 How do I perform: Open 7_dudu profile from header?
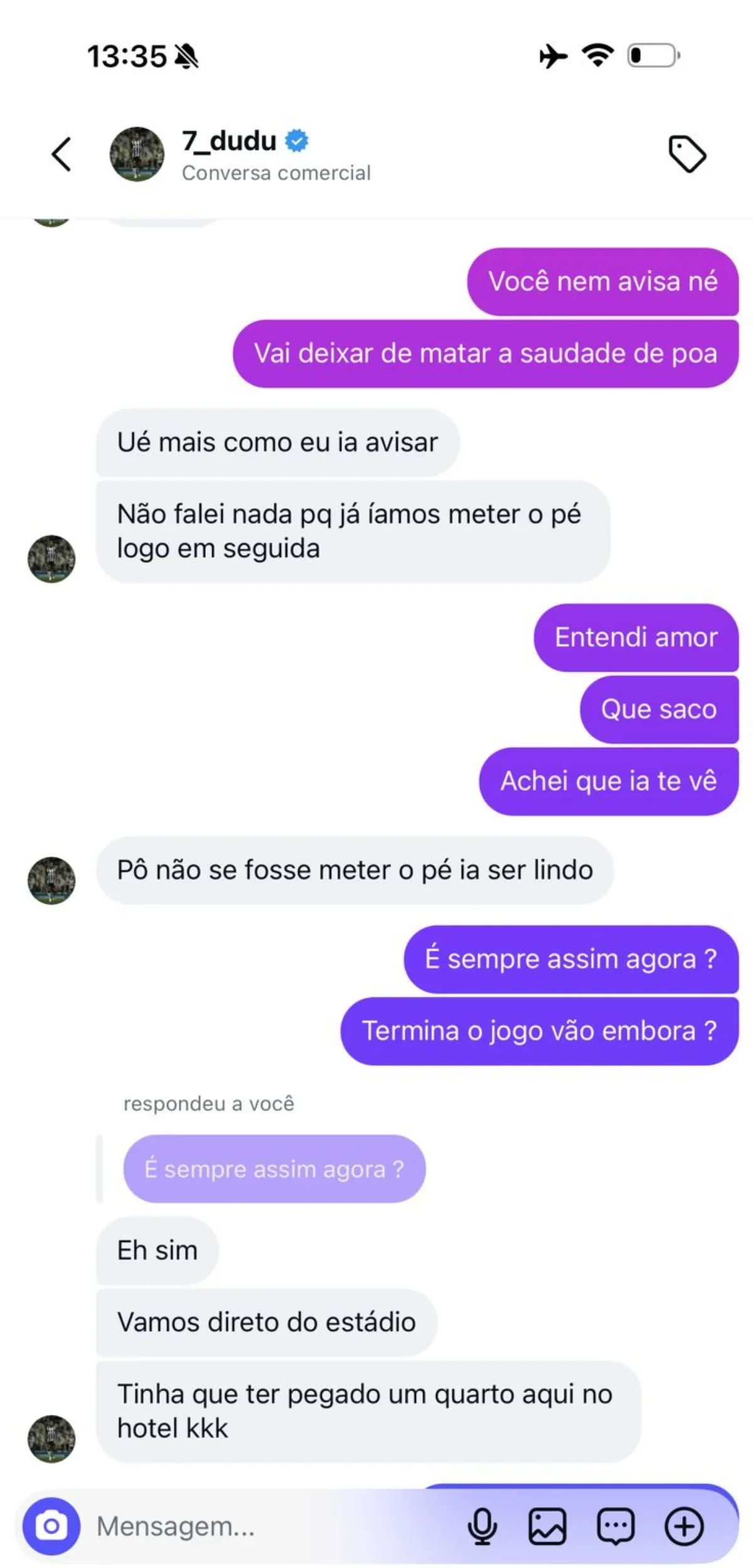(x=228, y=142)
